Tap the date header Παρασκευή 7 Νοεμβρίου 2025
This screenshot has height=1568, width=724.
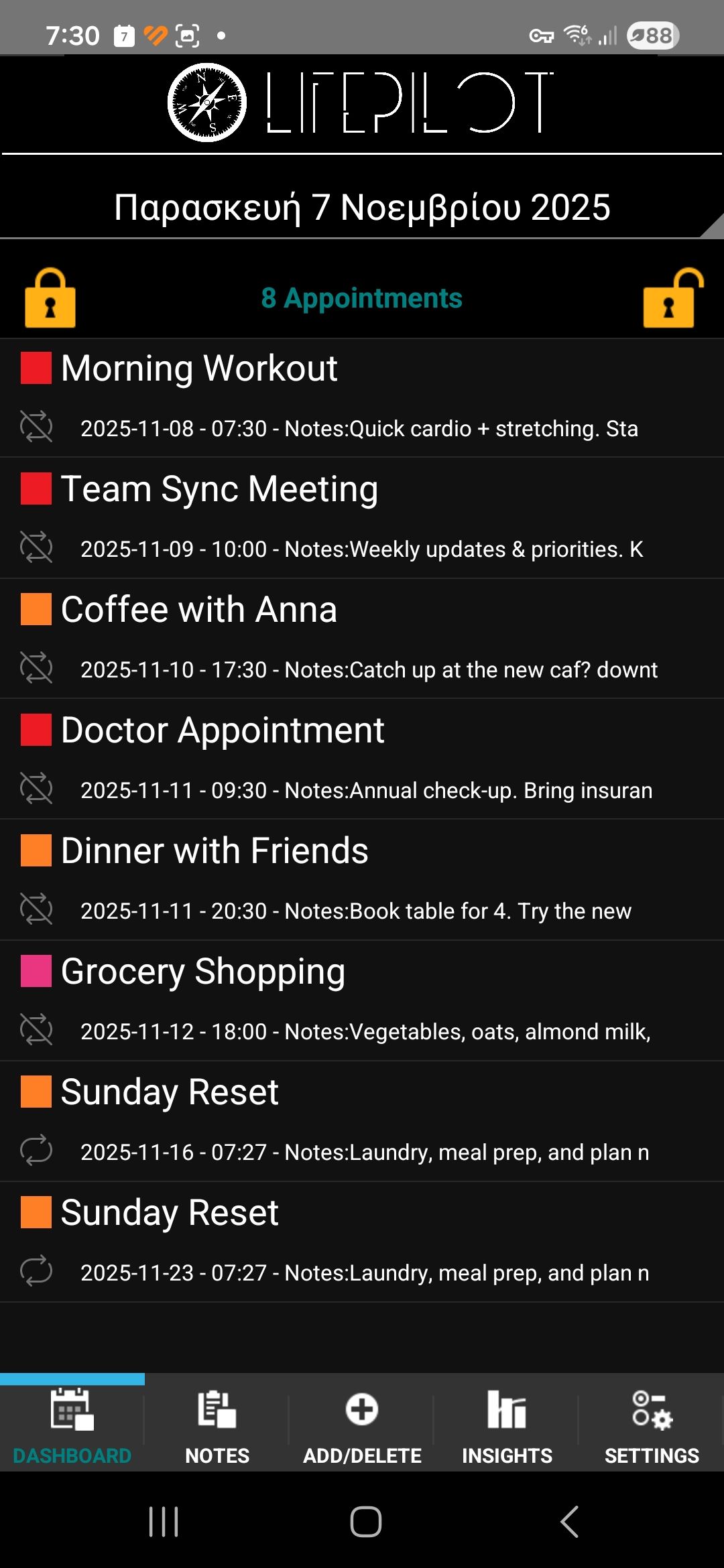tap(362, 208)
